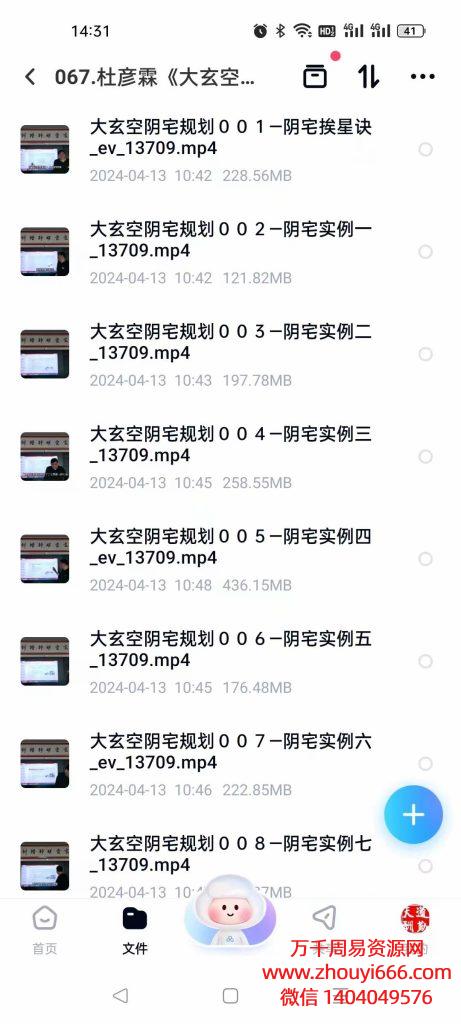Tap the system back triangle

pyautogui.click(x=120, y=995)
